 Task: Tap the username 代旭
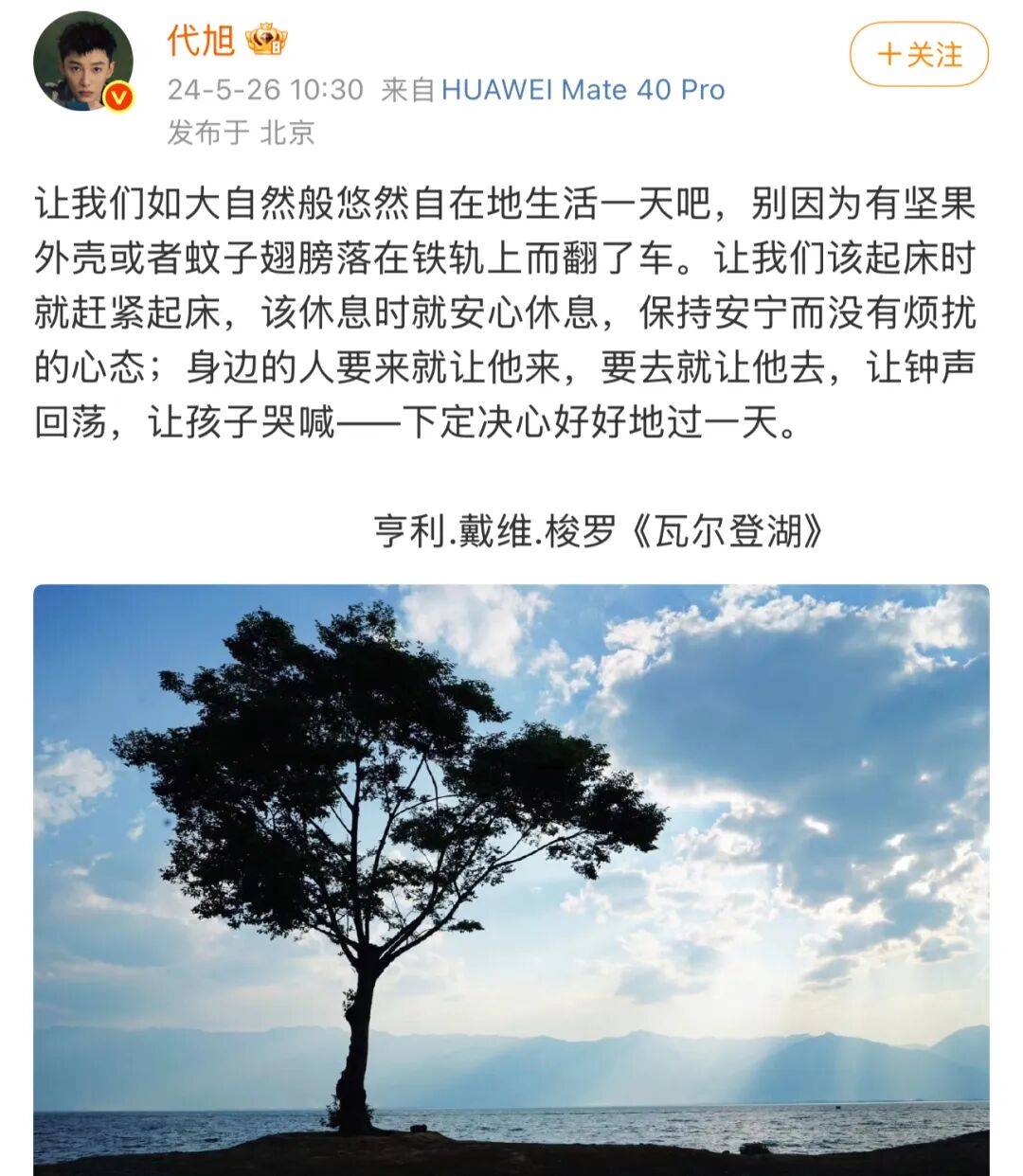click(200, 40)
